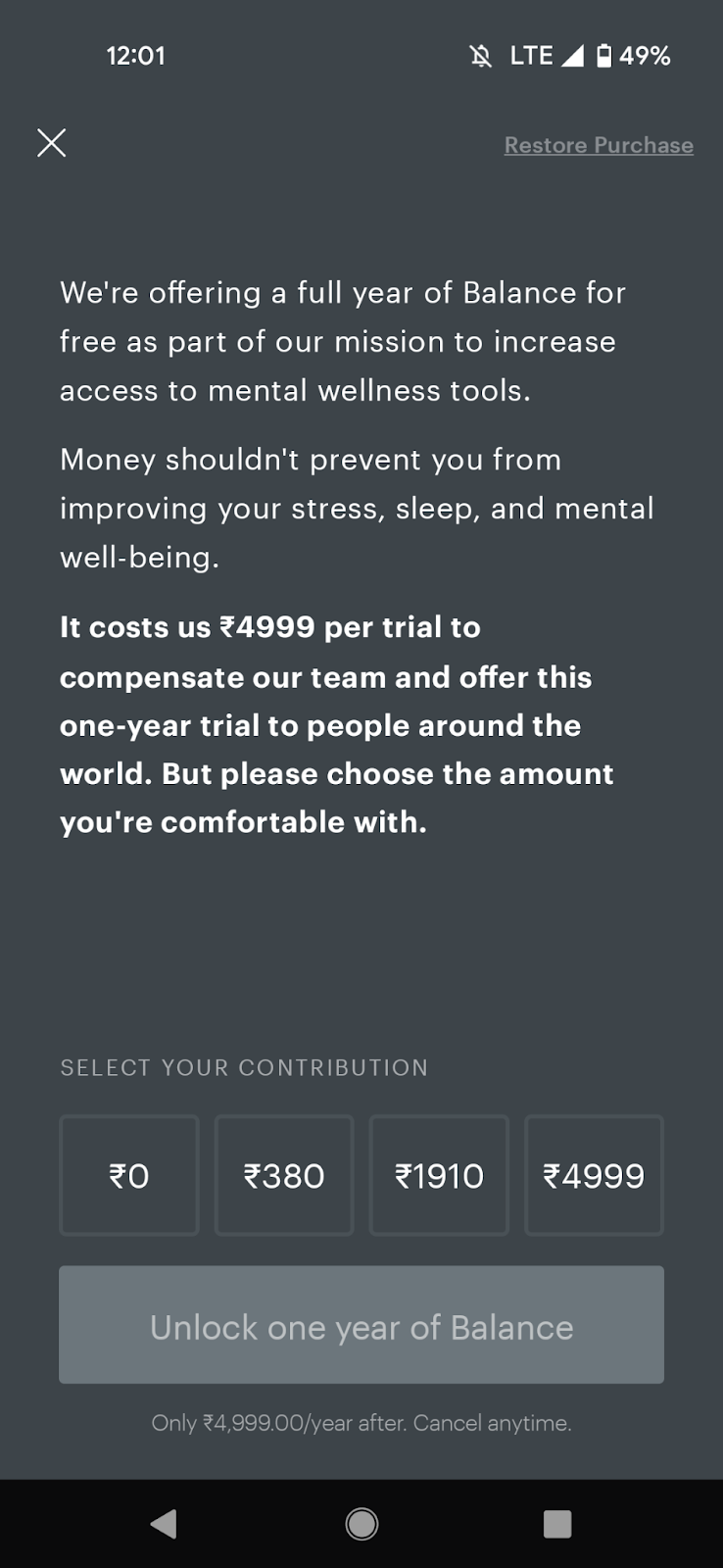Close the subscription offer screen

click(x=52, y=143)
